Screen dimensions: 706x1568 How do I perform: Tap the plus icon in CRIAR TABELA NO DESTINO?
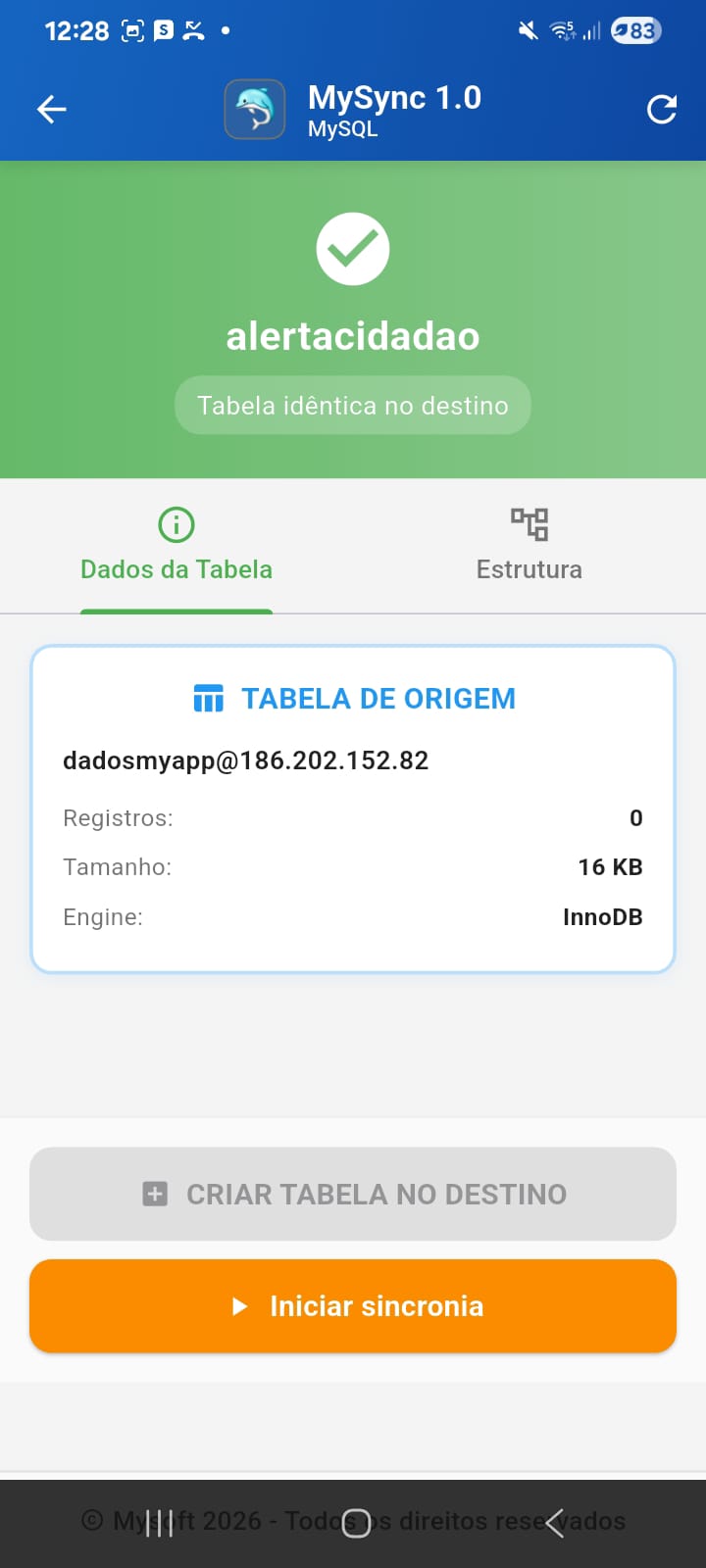pos(153,1195)
